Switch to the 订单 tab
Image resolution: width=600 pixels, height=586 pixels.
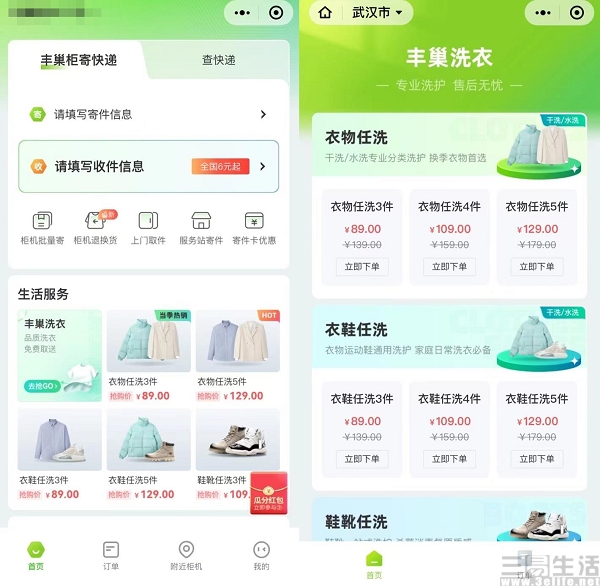(111, 555)
